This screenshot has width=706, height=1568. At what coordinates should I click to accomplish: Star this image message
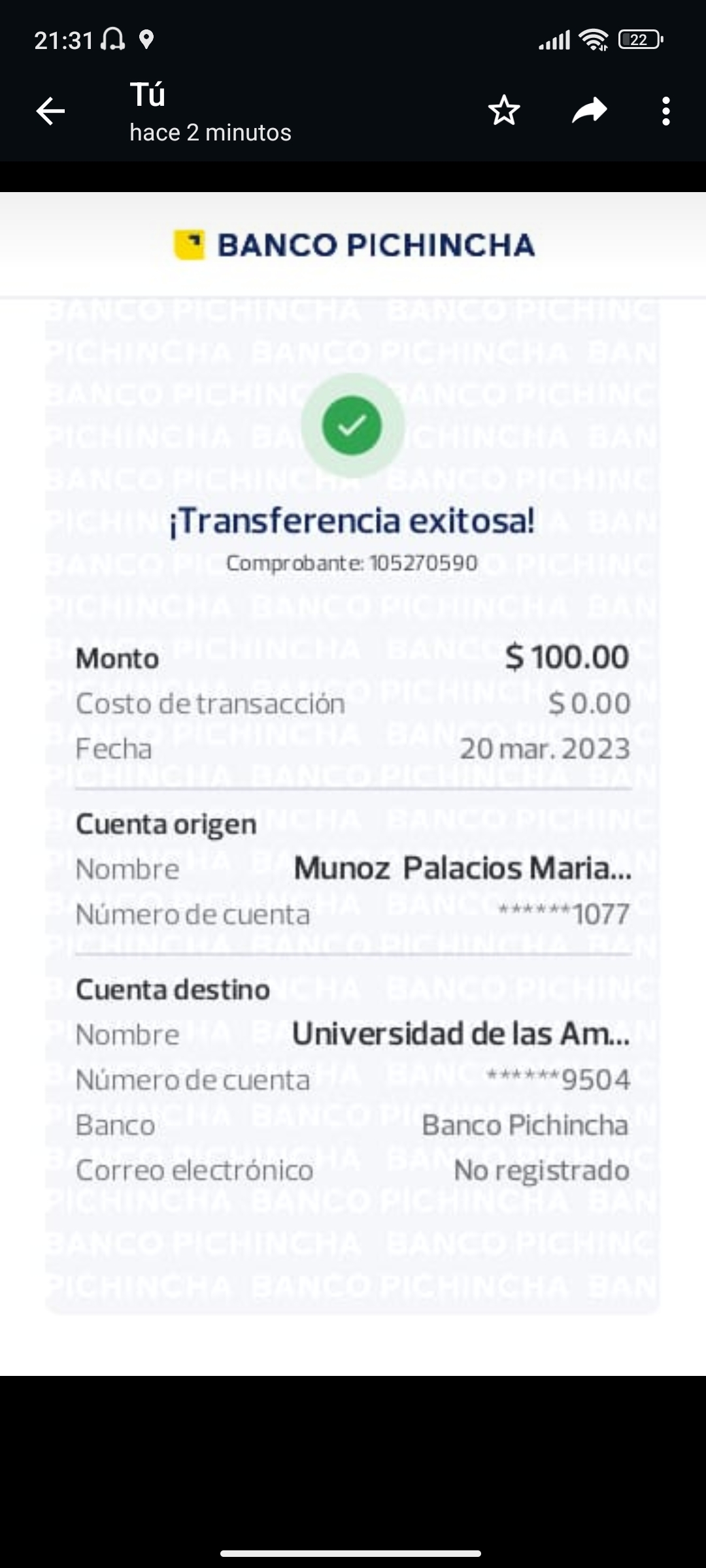[x=503, y=111]
